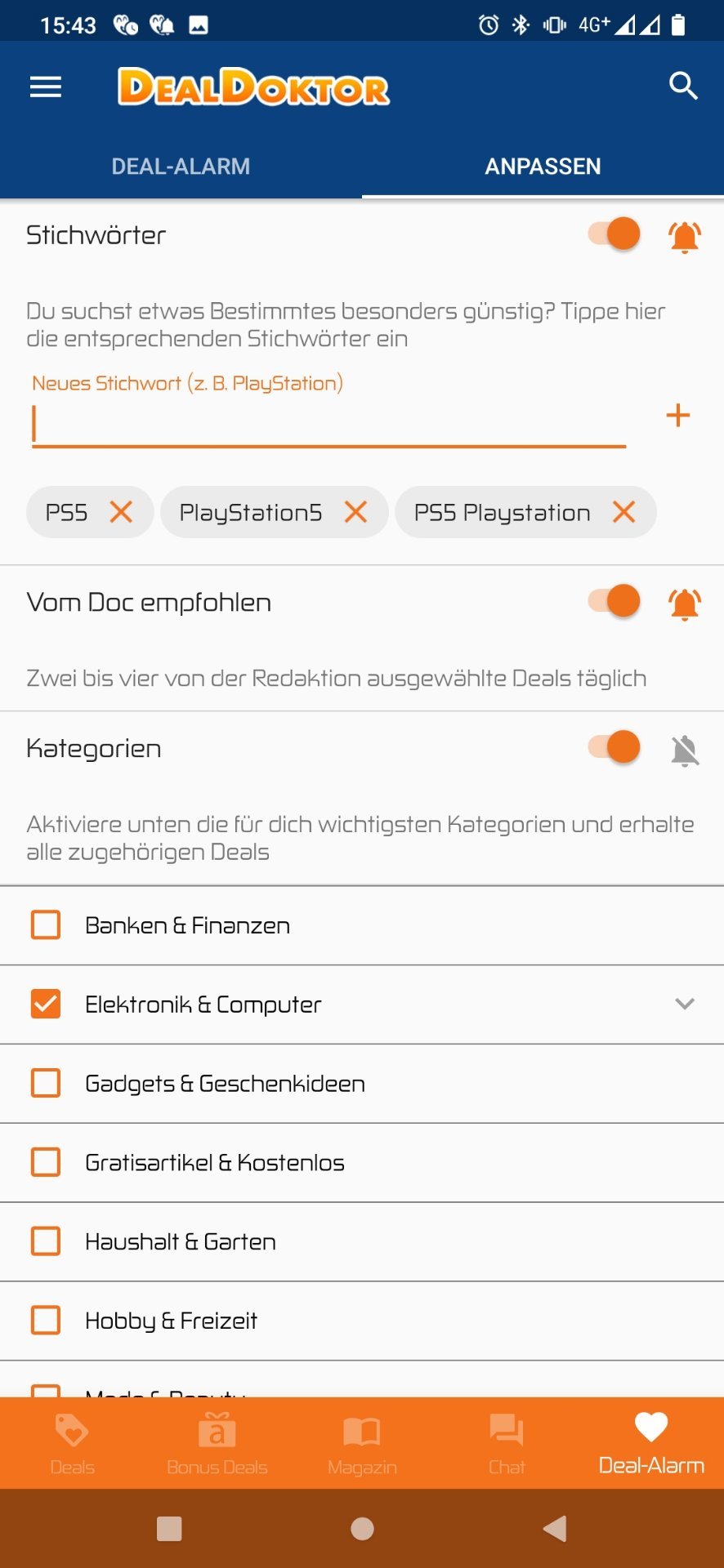Enable the muted bell for Kategorien
Screen dimensions: 724x1568
pos(685,751)
